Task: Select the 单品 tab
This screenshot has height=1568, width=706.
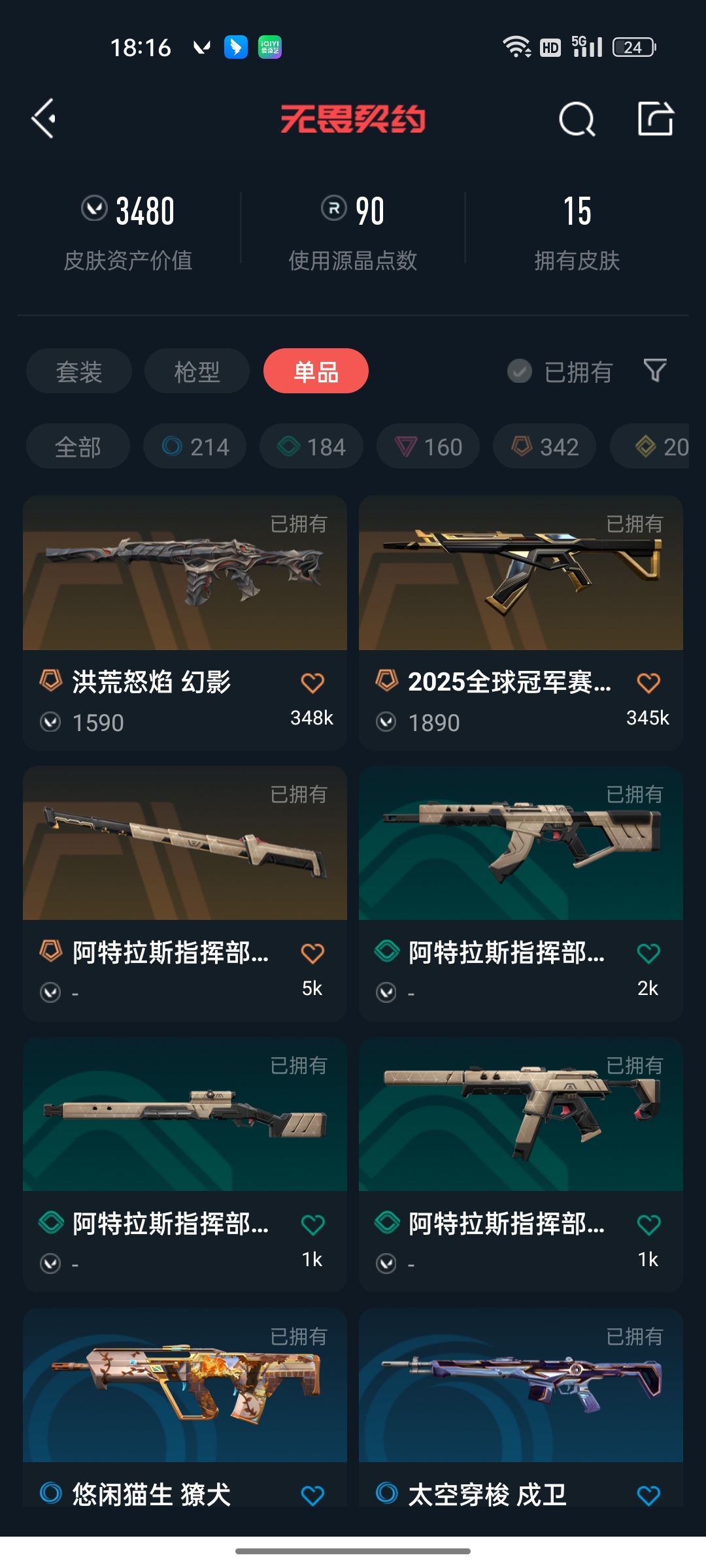Action: point(316,371)
